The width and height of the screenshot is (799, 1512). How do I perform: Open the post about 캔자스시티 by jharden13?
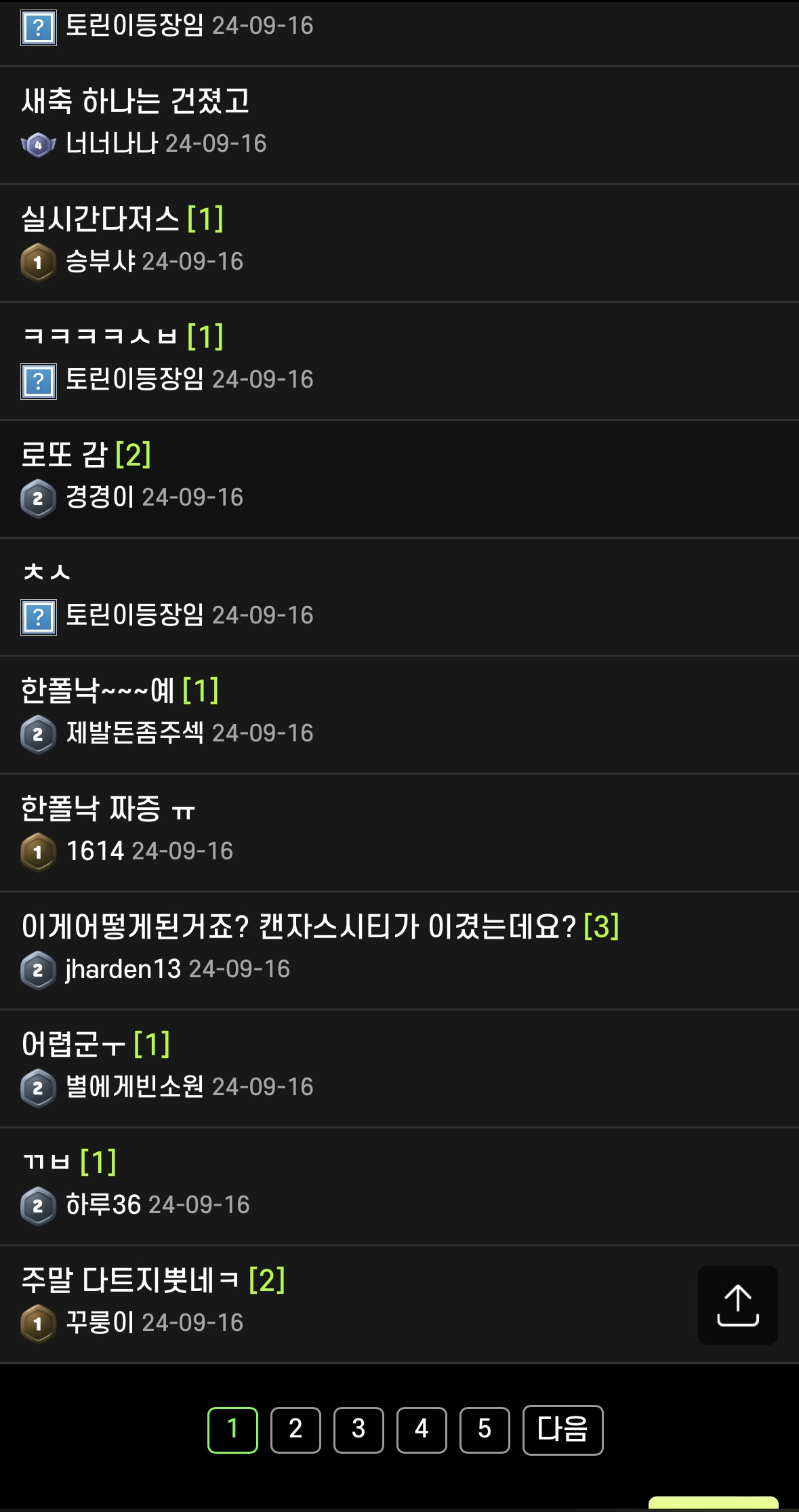click(x=298, y=926)
